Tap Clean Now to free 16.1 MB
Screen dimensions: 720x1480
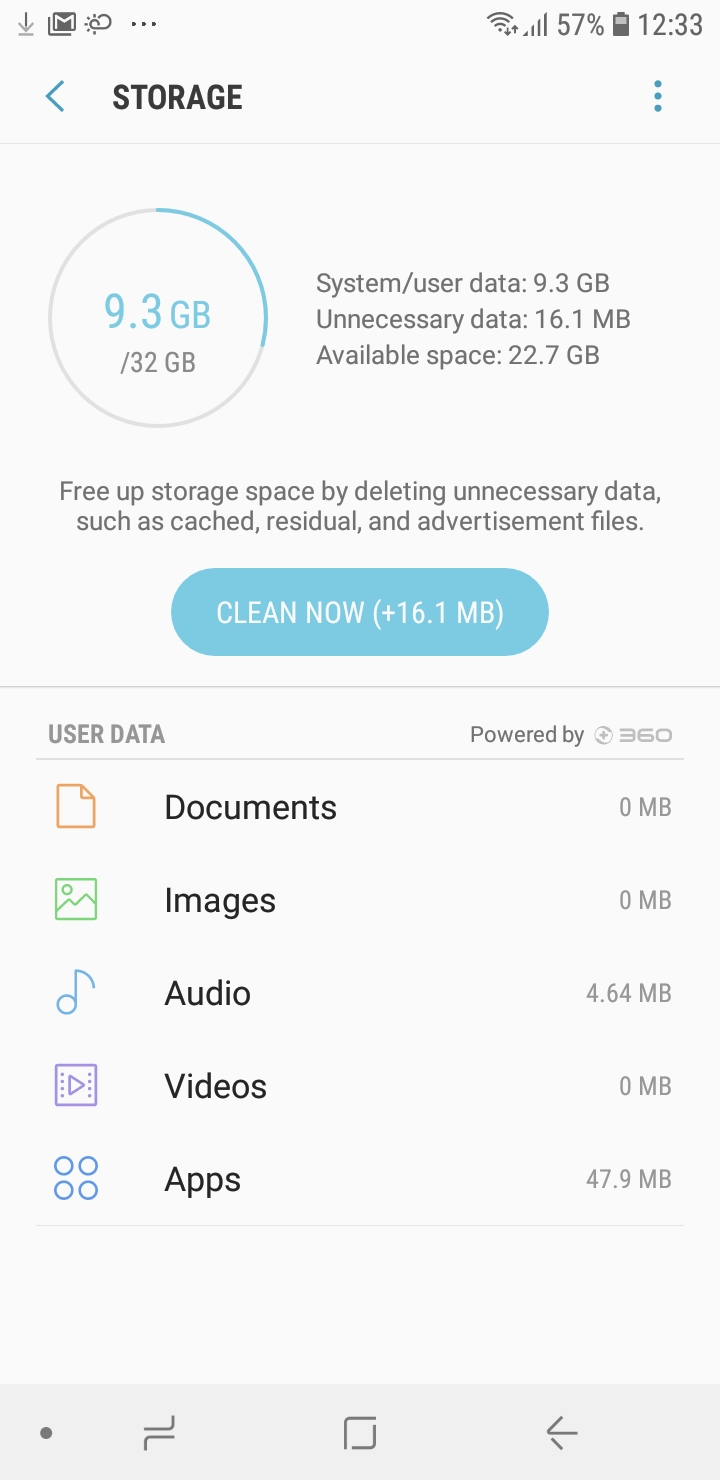click(360, 612)
